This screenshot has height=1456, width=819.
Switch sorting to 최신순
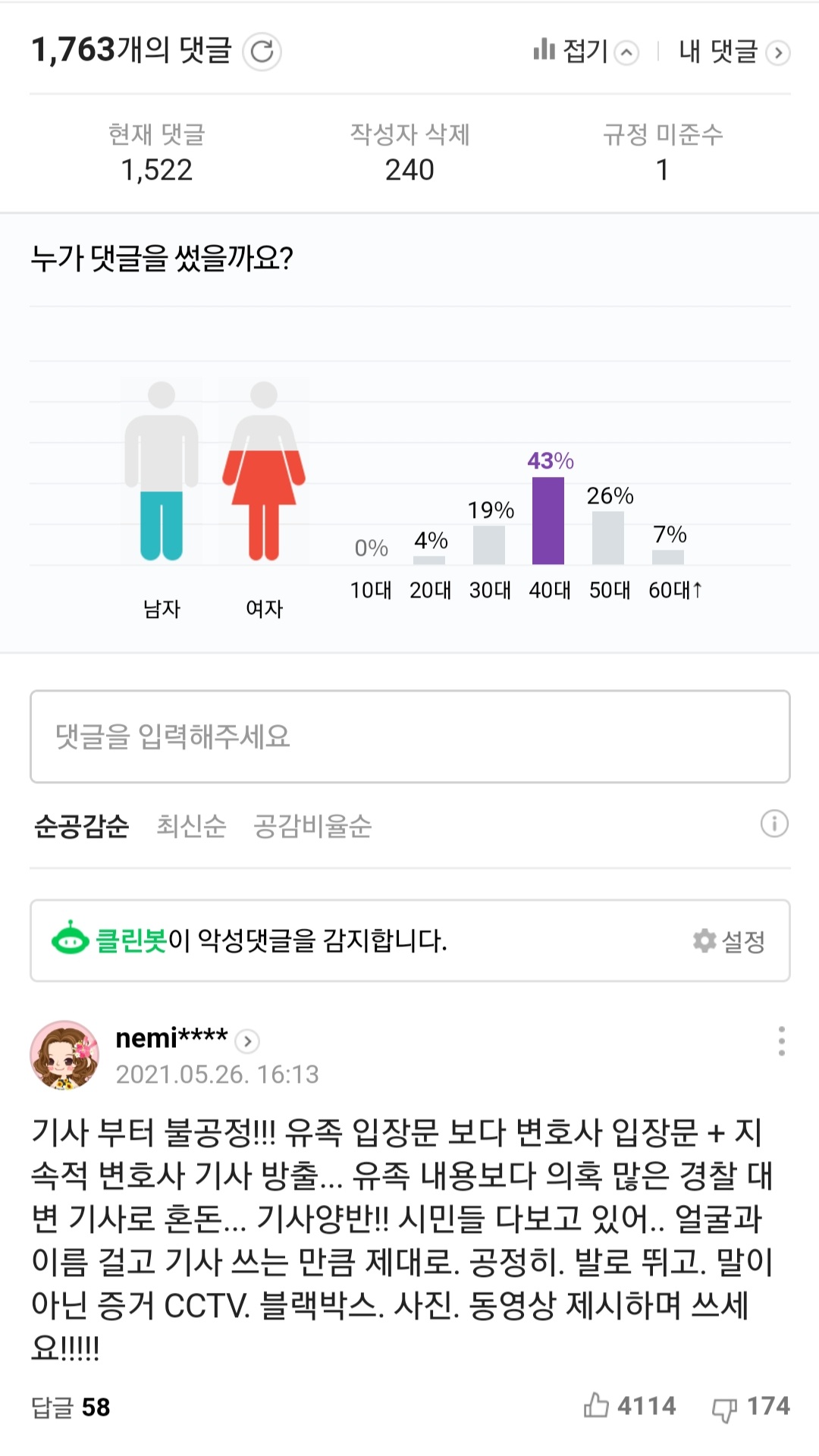pyautogui.click(x=191, y=826)
